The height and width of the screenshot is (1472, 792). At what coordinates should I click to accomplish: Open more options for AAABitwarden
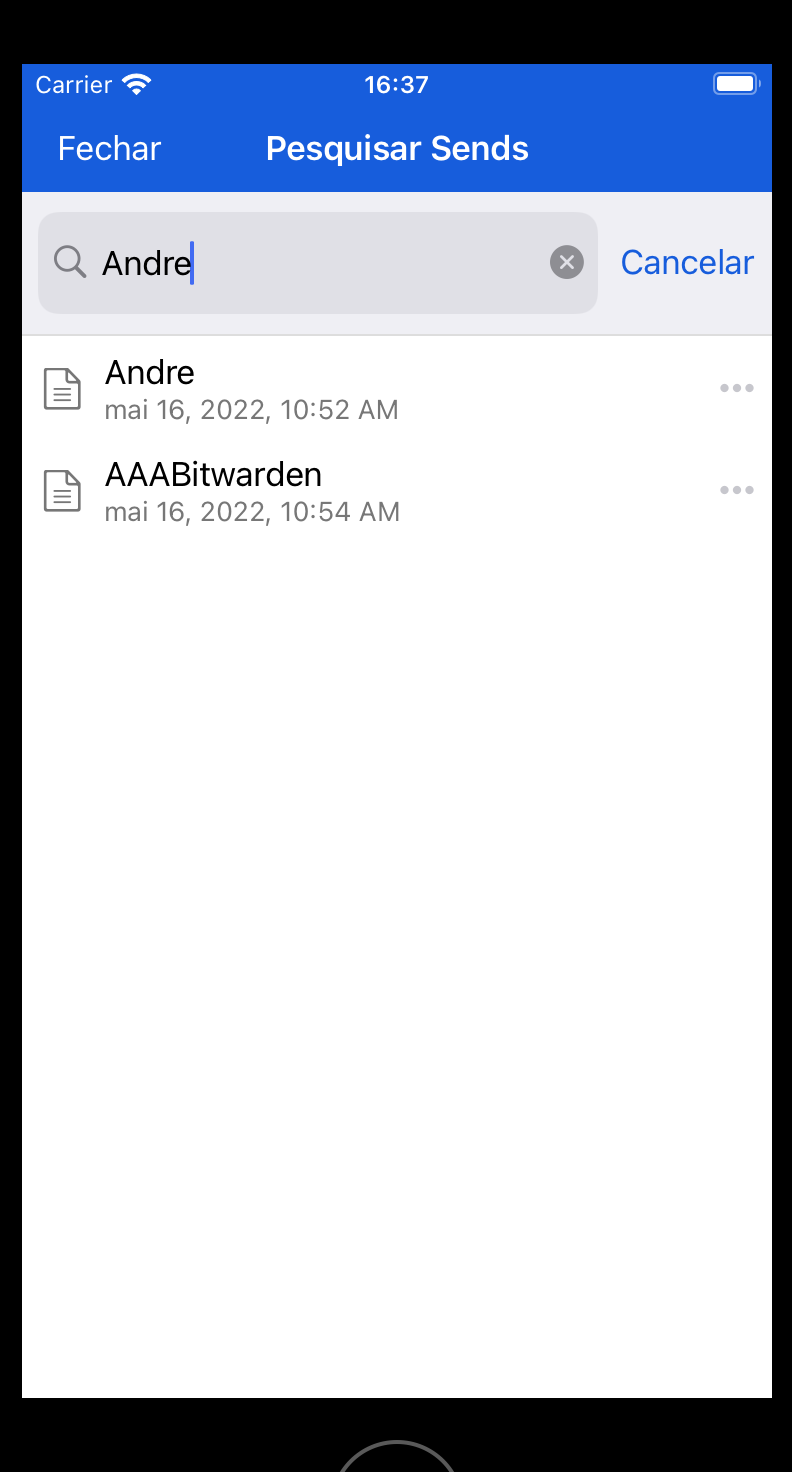(737, 491)
